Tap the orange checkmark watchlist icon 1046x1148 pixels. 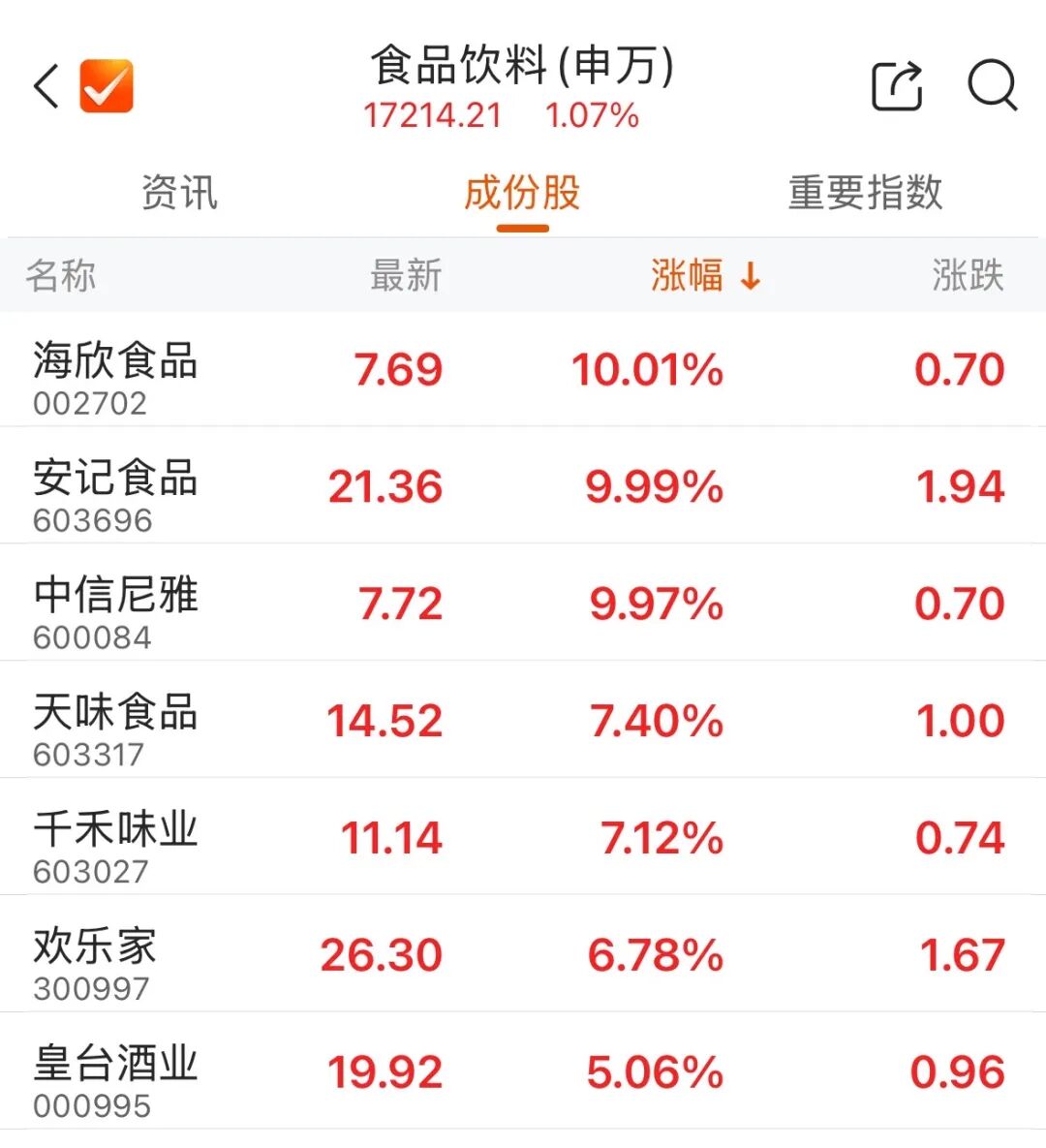(107, 86)
